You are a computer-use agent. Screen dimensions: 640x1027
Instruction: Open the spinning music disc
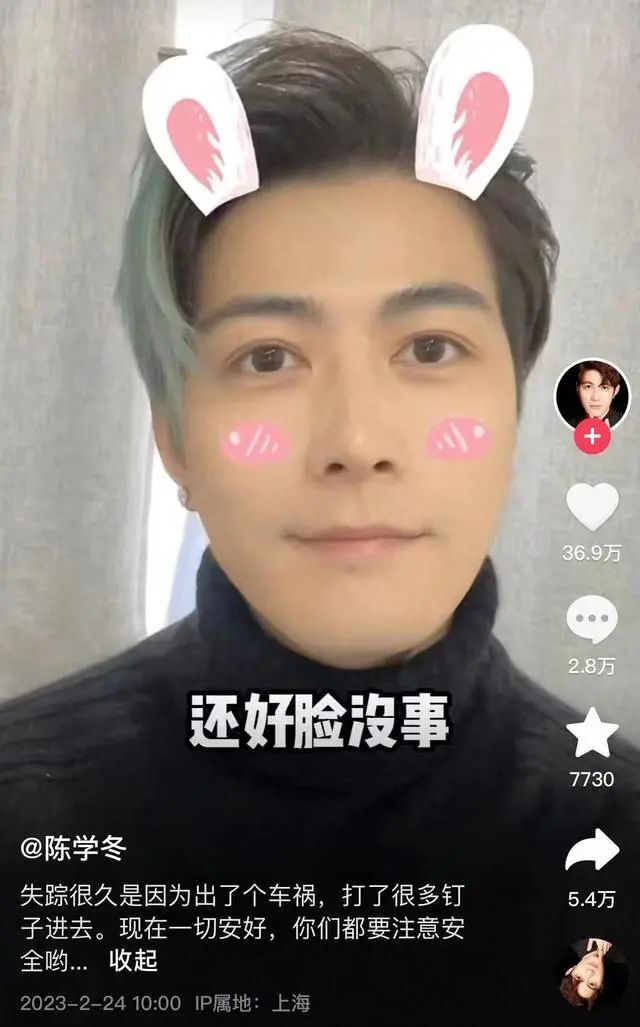pos(592,973)
